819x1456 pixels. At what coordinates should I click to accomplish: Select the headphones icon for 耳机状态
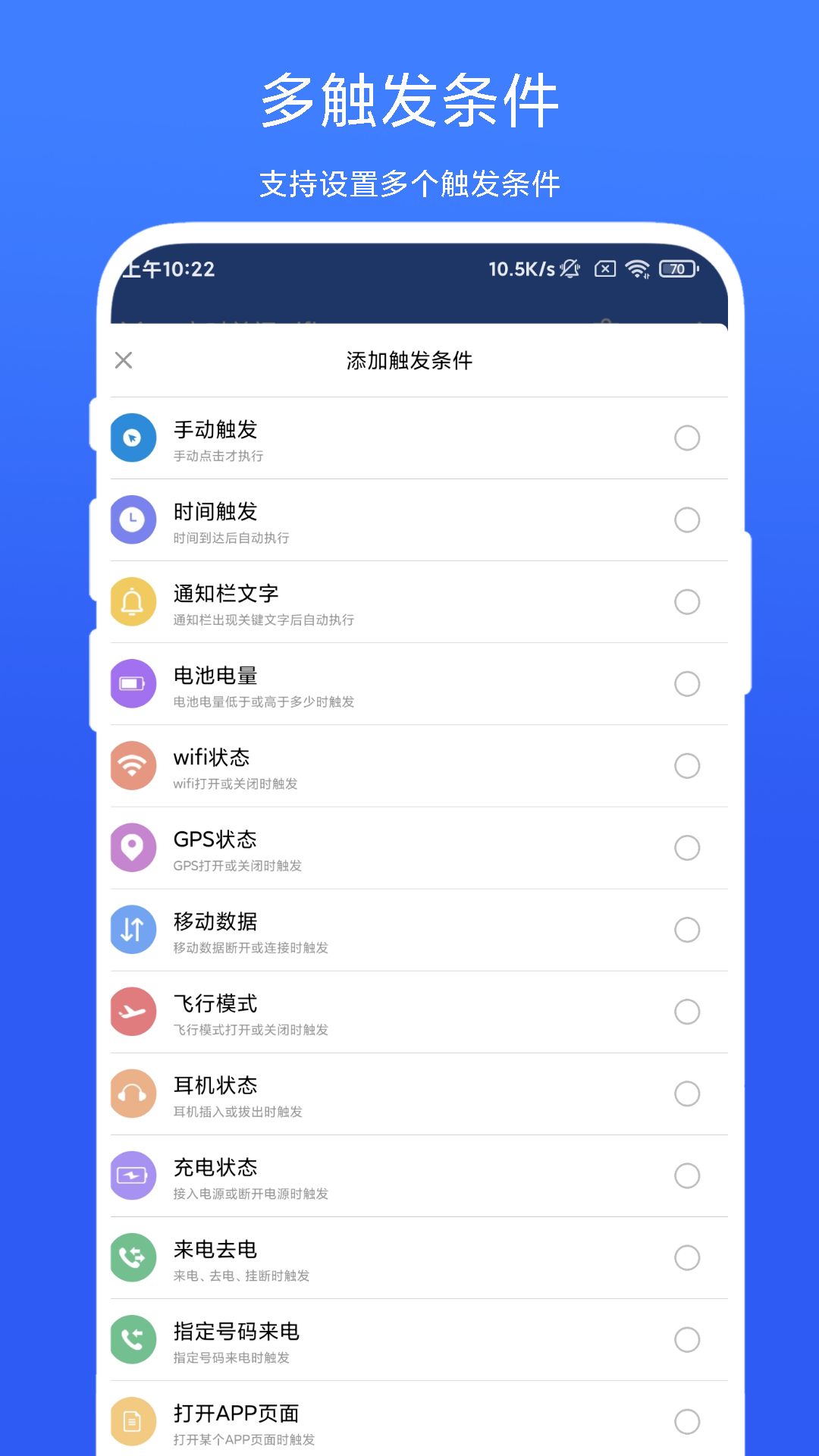133,1094
